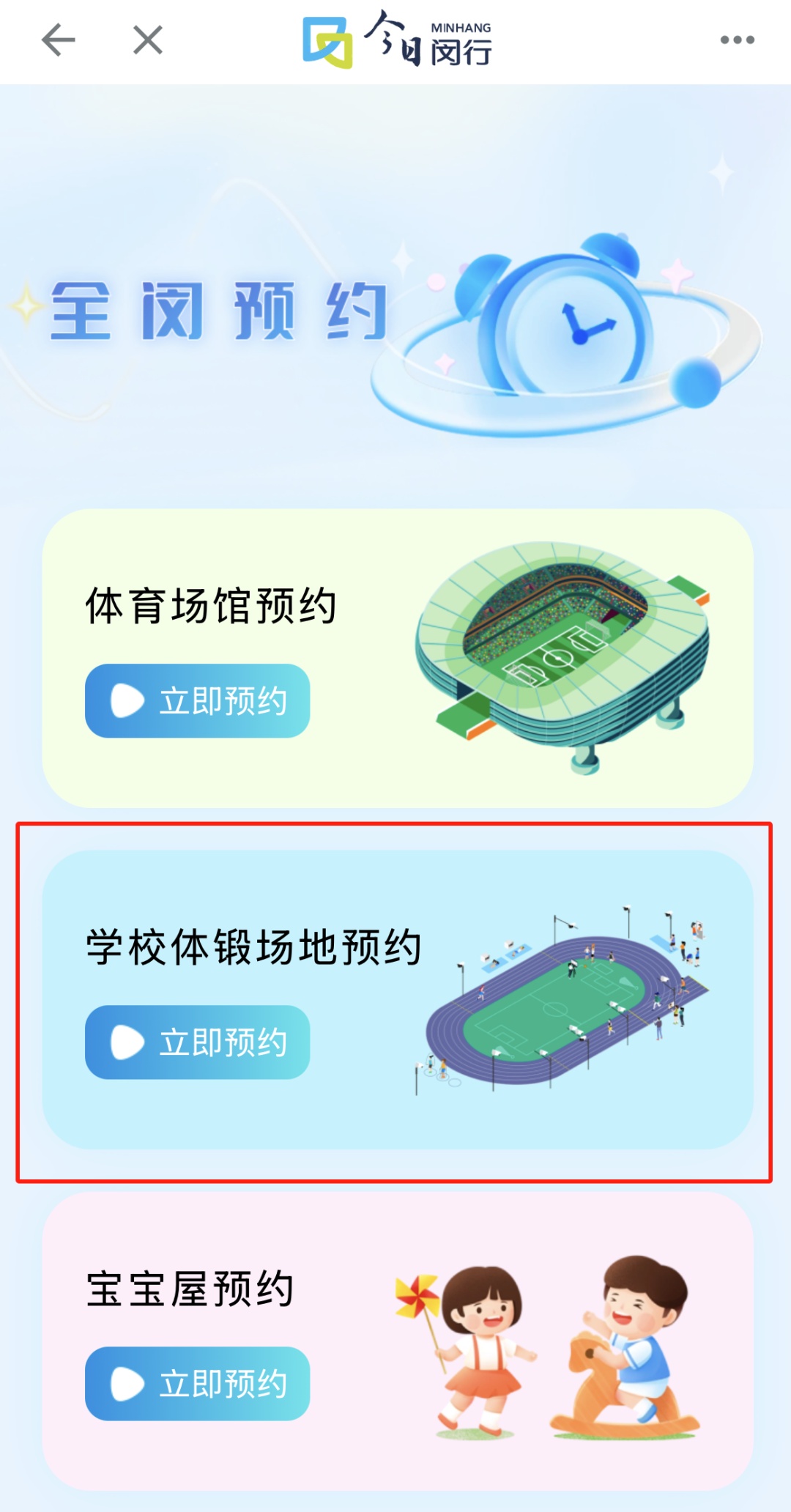
Task: Close the page with the X icon
Action: [x=148, y=40]
